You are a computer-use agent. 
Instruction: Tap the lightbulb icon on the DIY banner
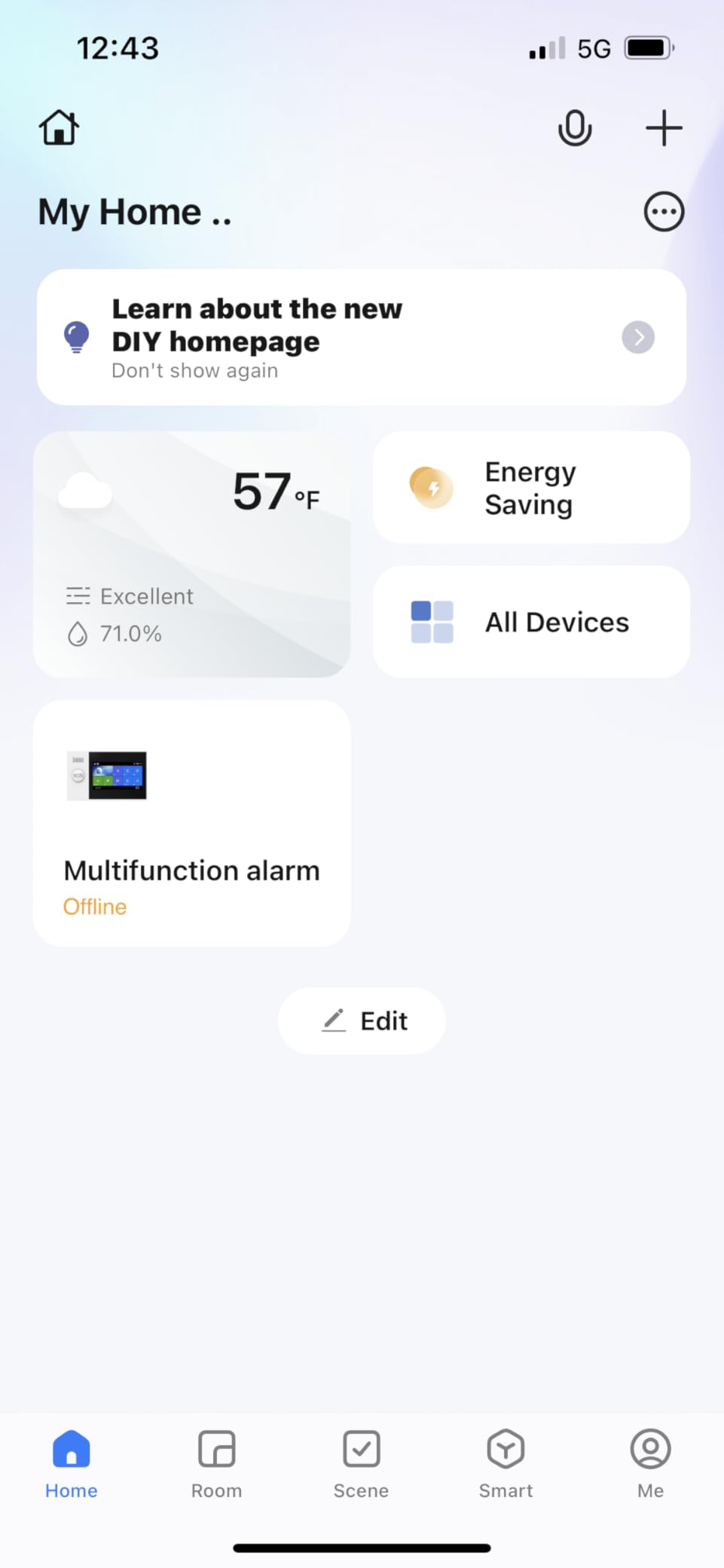pos(75,337)
